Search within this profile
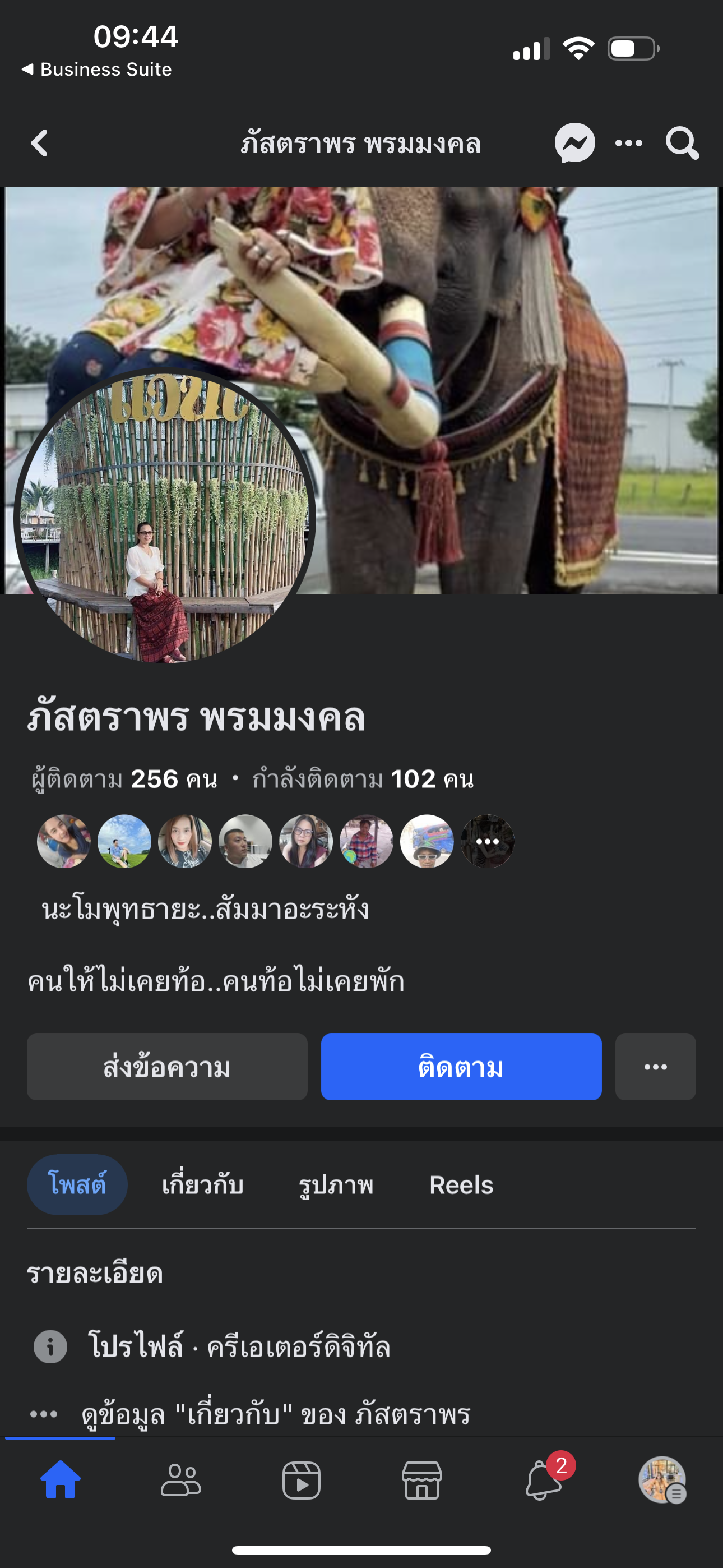Image resolution: width=723 pixels, height=1568 pixels. click(682, 144)
